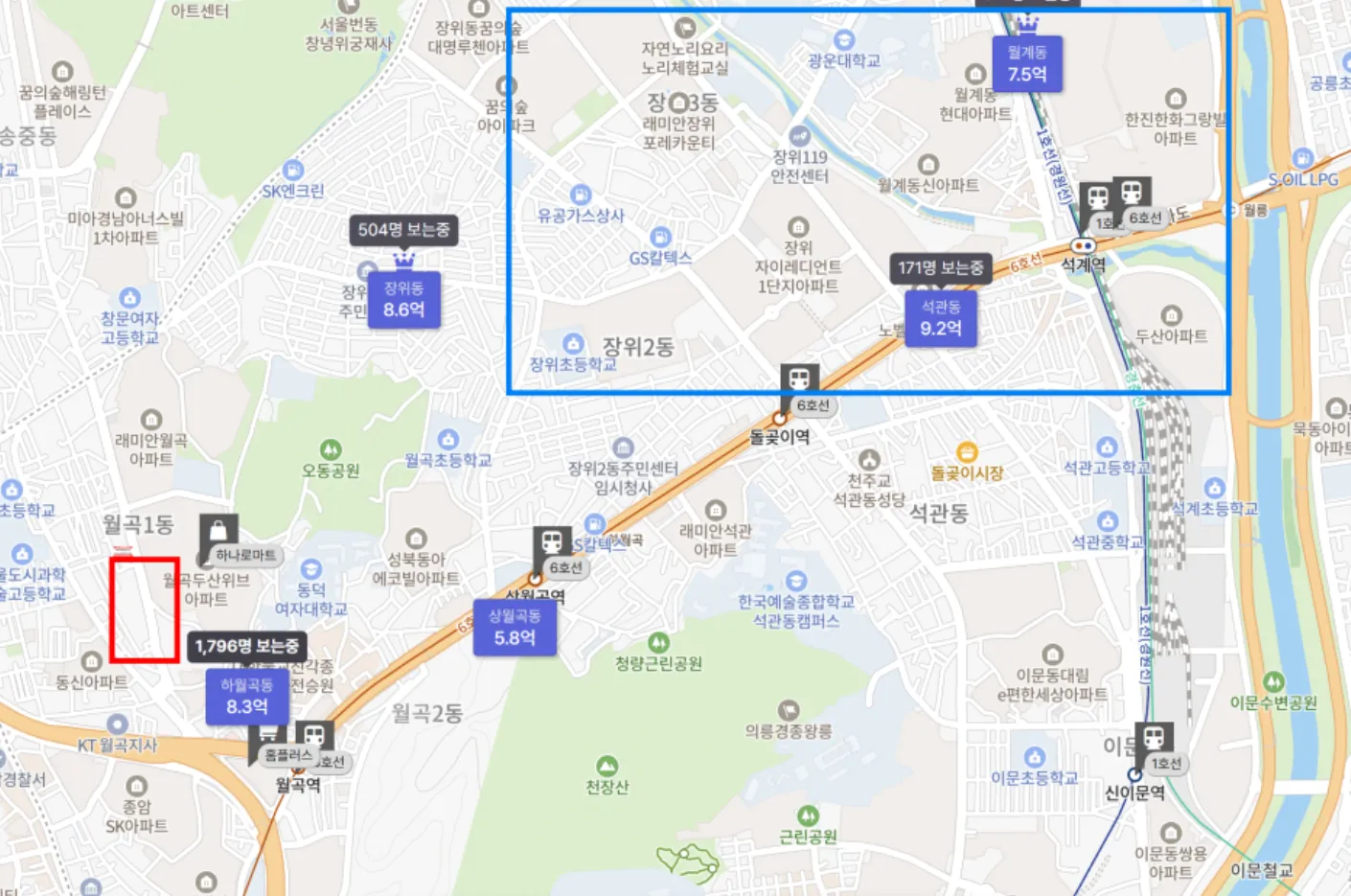The width and height of the screenshot is (1351, 896).
Task: Tap the 석관동 9.2억 price marker
Action: click(x=941, y=318)
